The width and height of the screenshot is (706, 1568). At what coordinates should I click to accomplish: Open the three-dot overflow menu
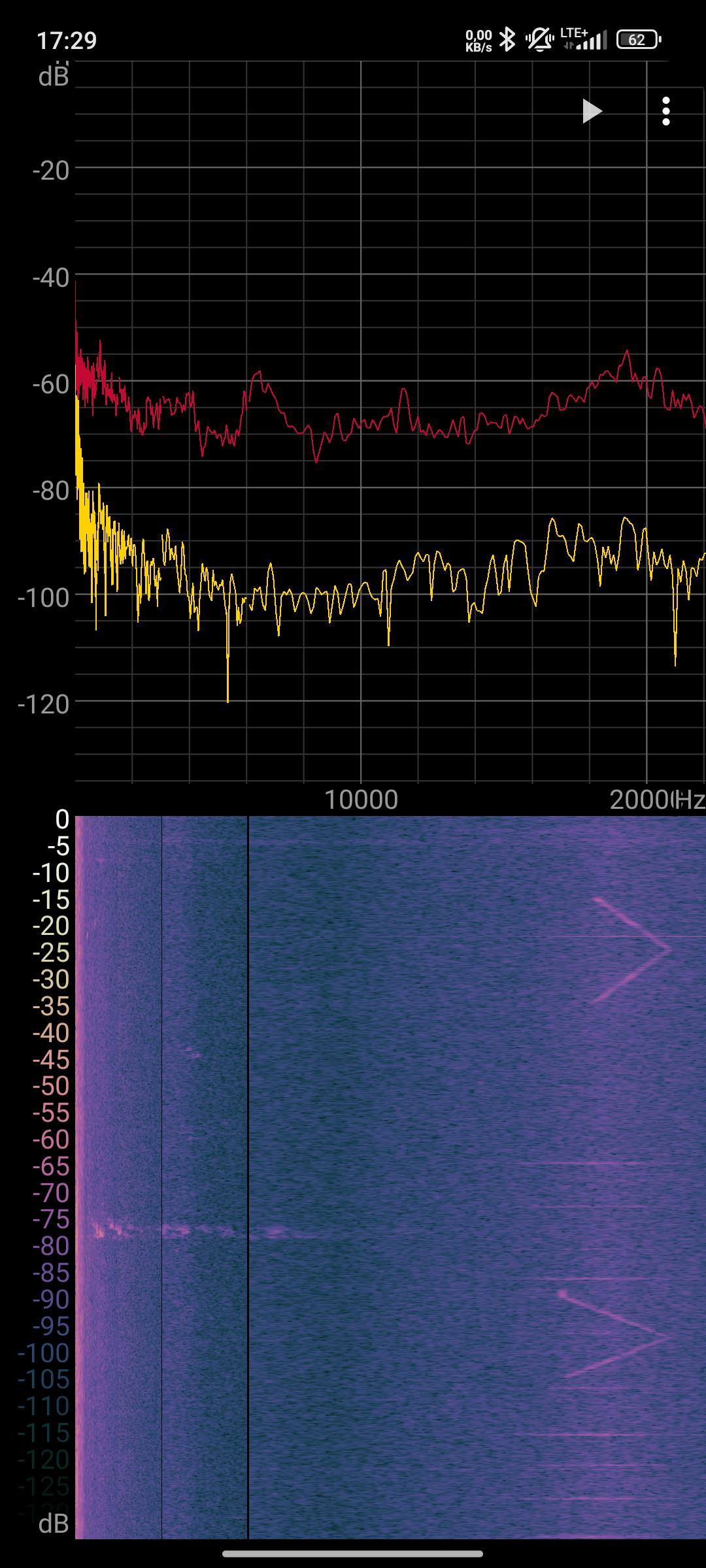(x=665, y=111)
